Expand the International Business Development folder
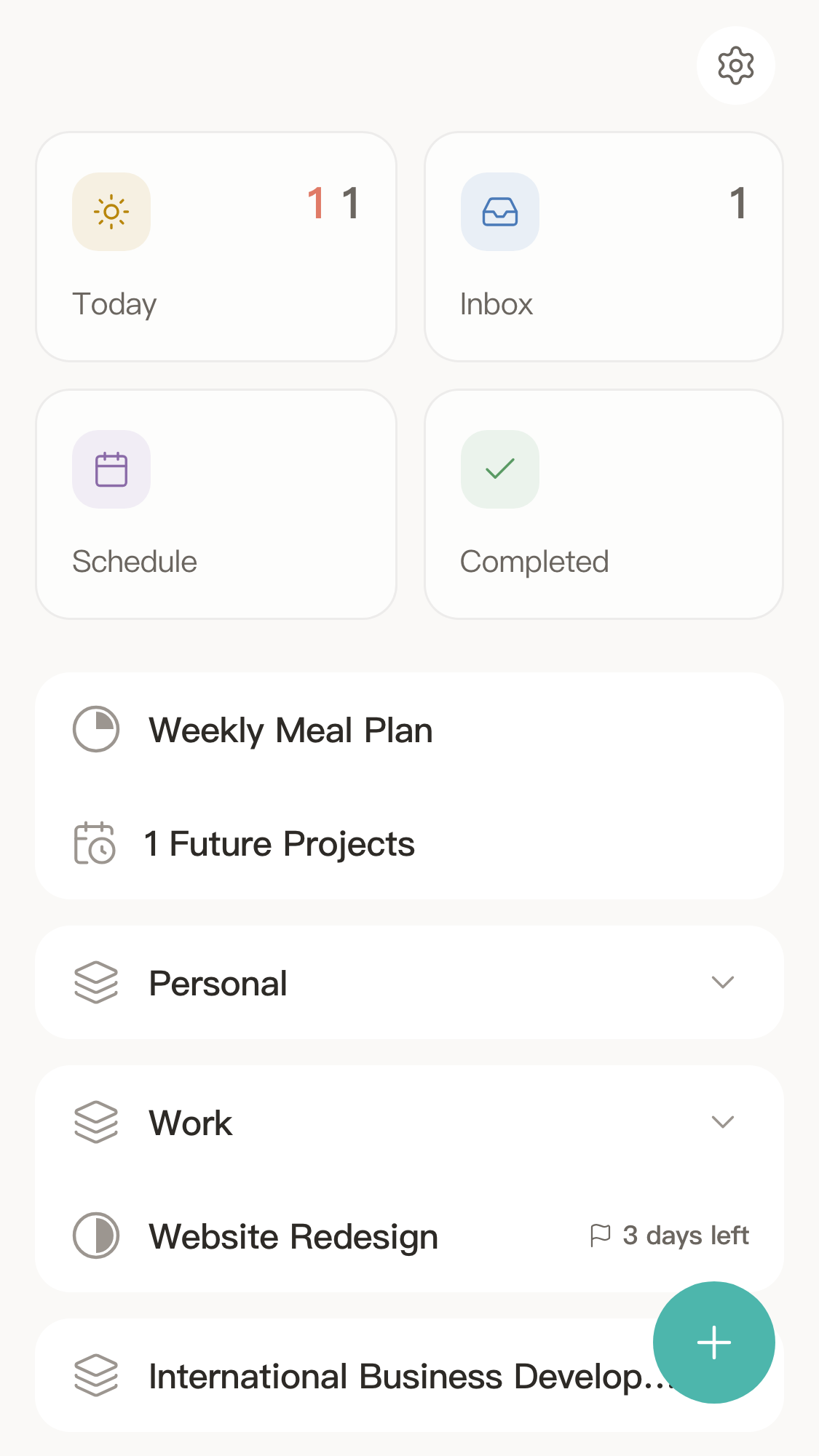 (x=364, y=1375)
